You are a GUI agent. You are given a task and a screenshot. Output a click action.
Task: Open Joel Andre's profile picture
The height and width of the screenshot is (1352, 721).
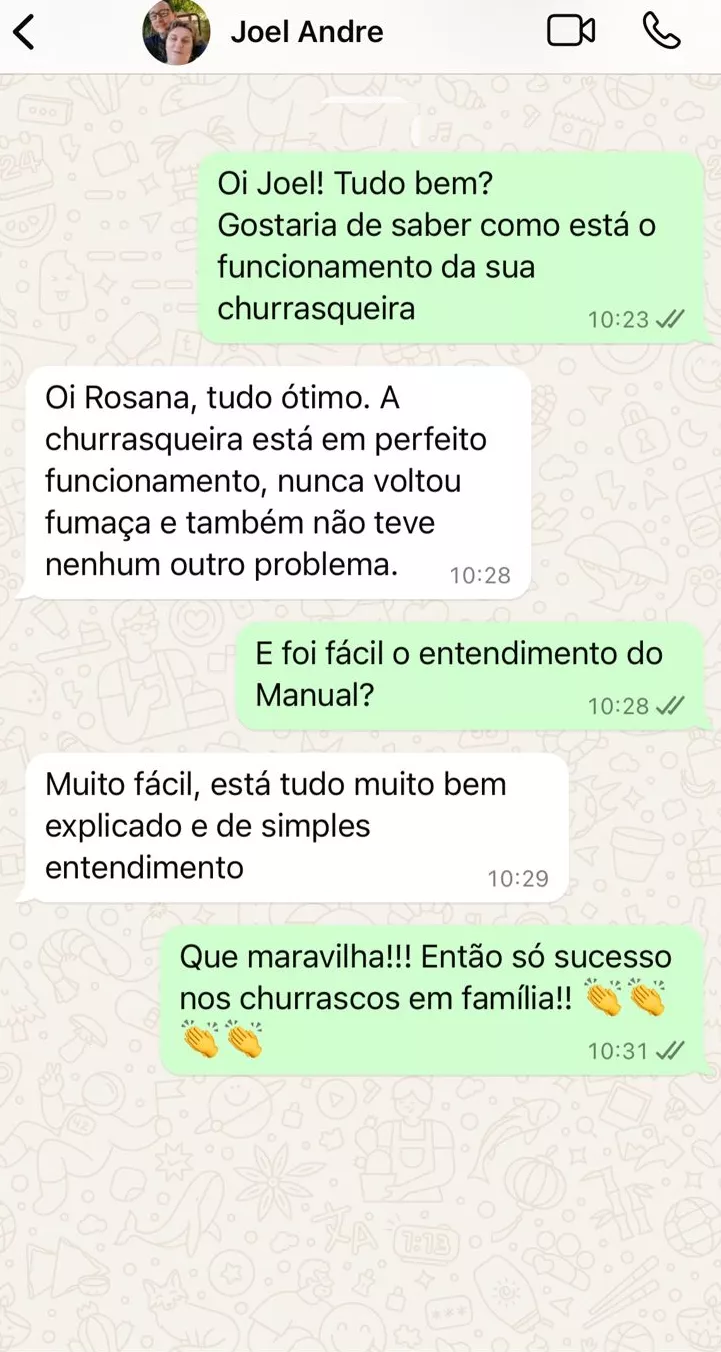176,31
